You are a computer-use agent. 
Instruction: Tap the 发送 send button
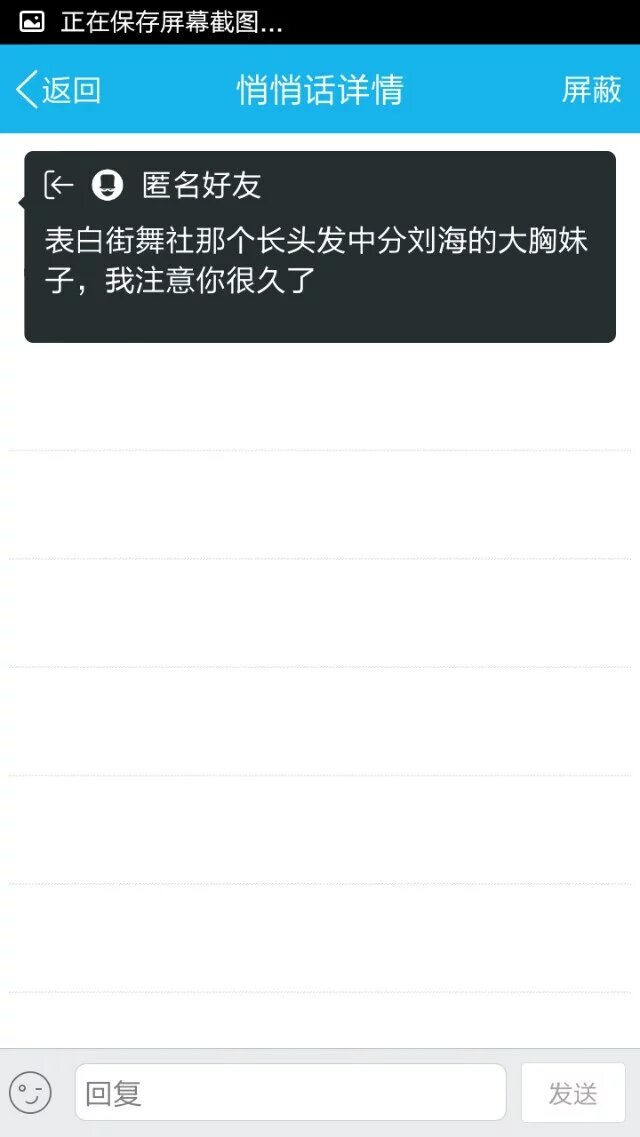(x=573, y=1093)
